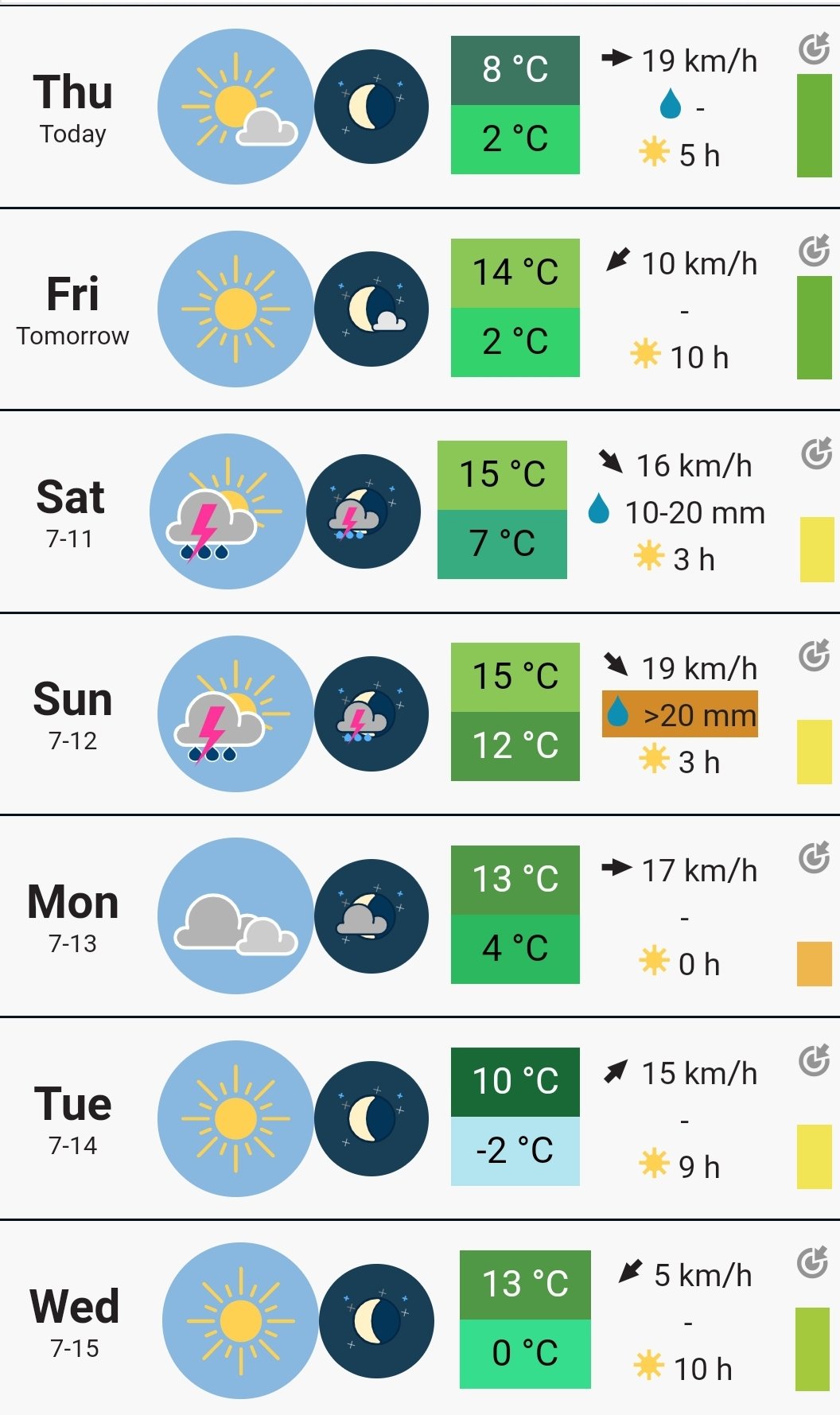Tap the predictability icon on Thursday's row
Screen dimensions: 840x1415
pyautogui.click(x=815, y=49)
